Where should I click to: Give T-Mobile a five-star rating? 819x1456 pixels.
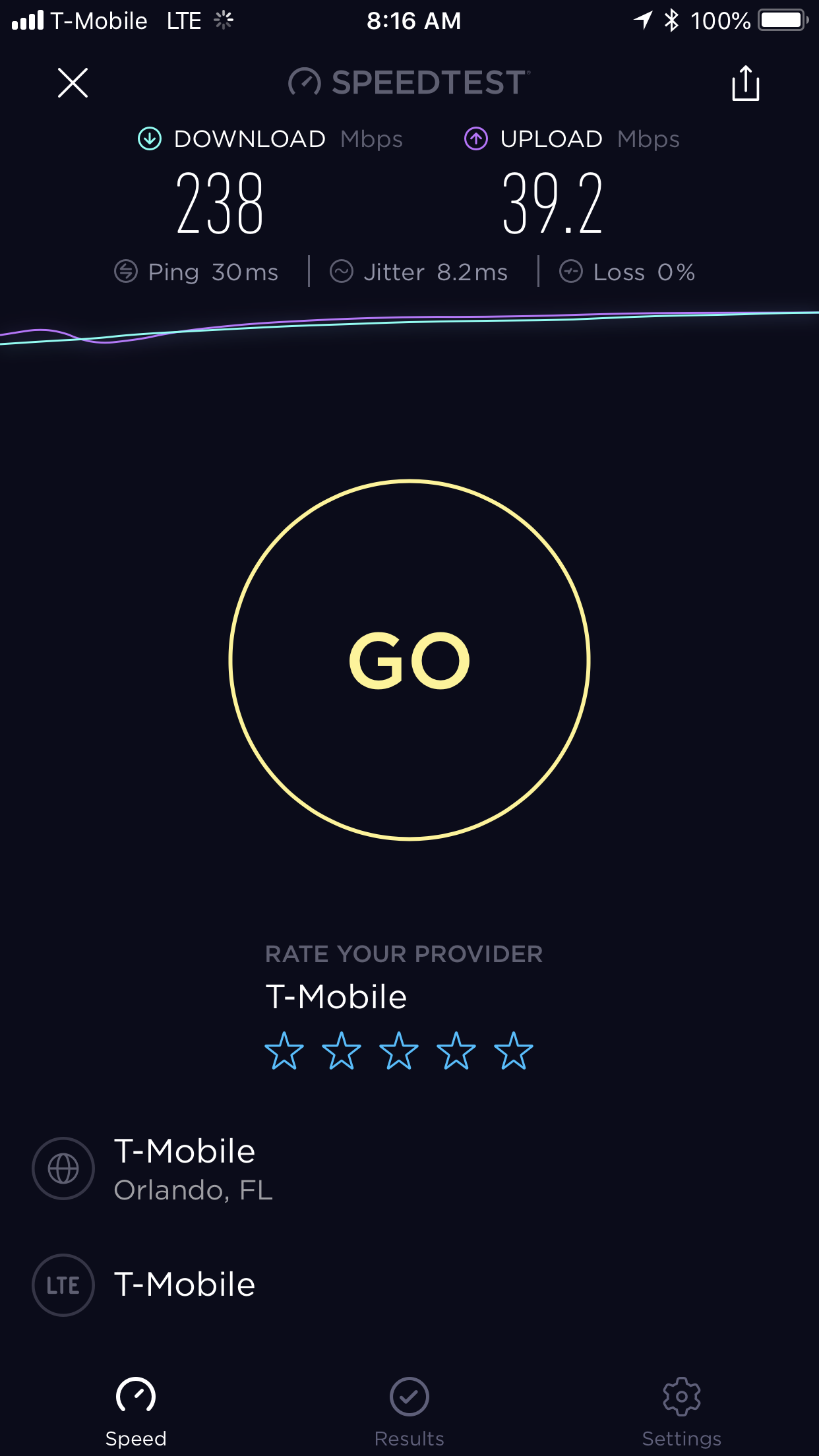pos(514,1051)
